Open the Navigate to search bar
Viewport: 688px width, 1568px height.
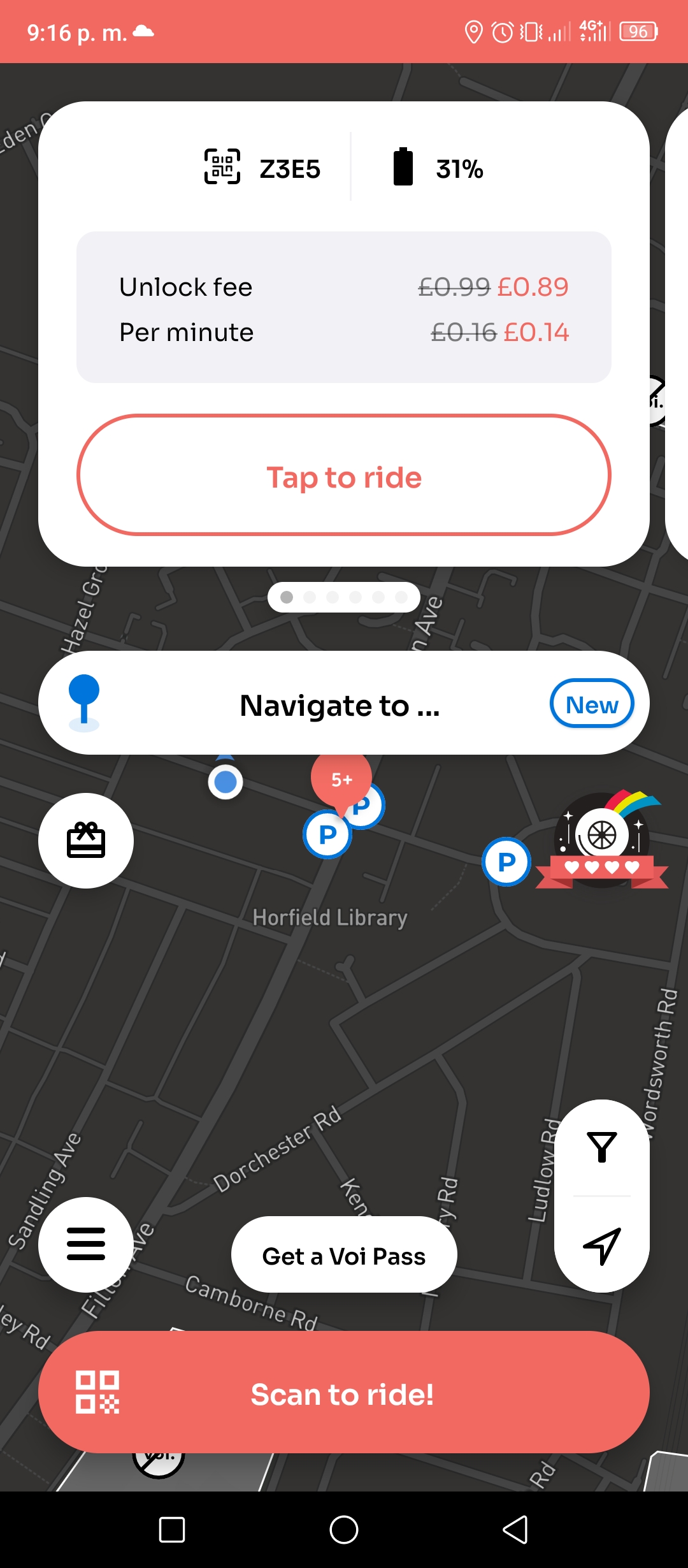pos(344,703)
